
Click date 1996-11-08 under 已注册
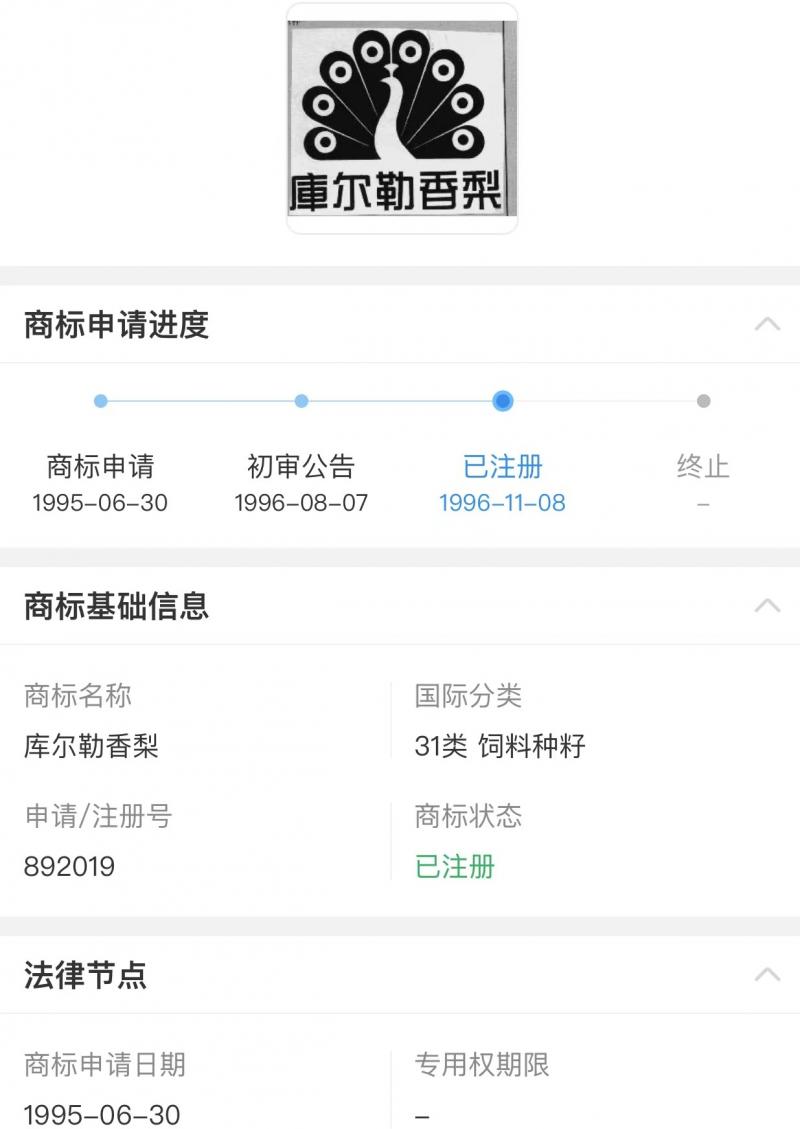503,503
